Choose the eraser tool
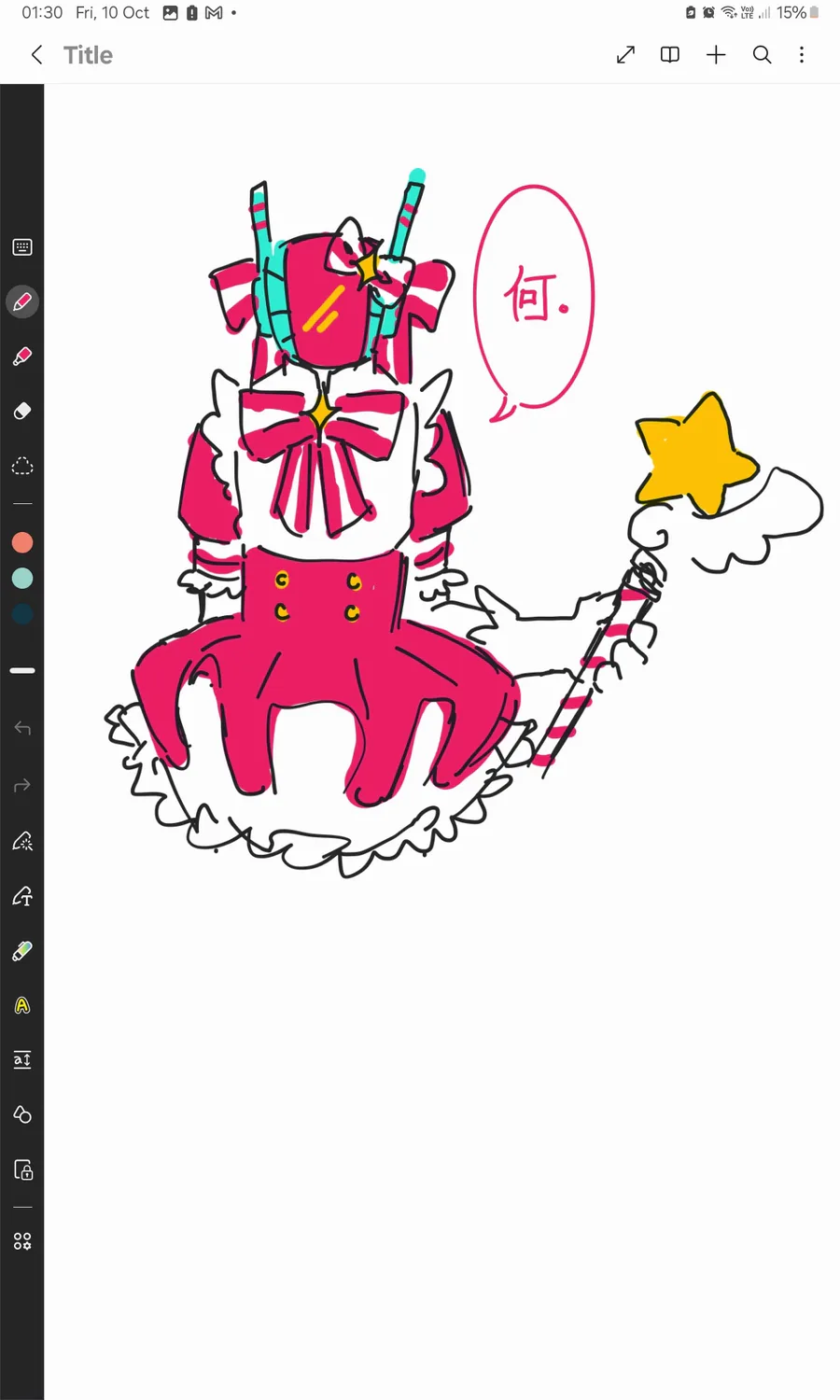The height and width of the screenshot is (1400, 840). [22, 411]
